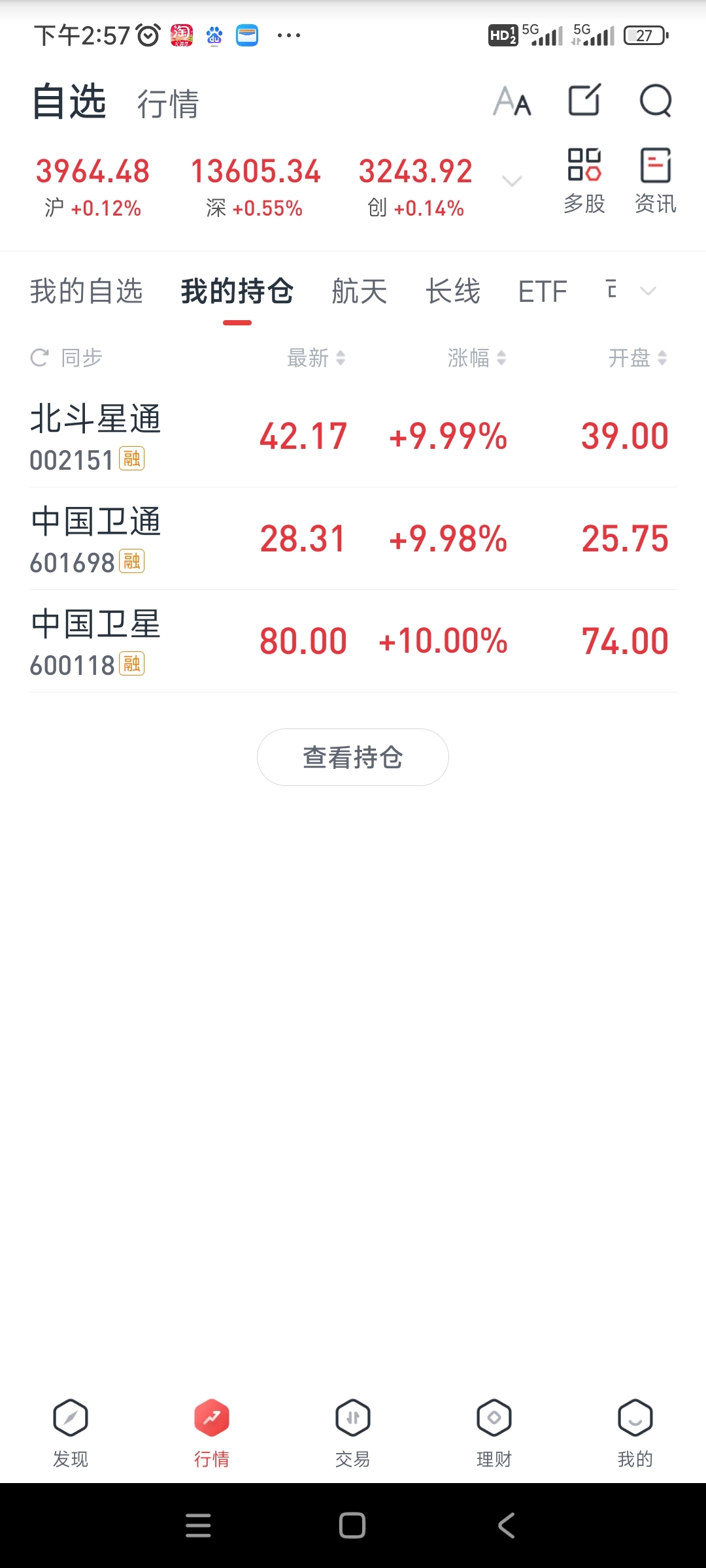Screen dimensions: 706x1568
Task: Adjust font size with AA icon
Action: [512, 101]
